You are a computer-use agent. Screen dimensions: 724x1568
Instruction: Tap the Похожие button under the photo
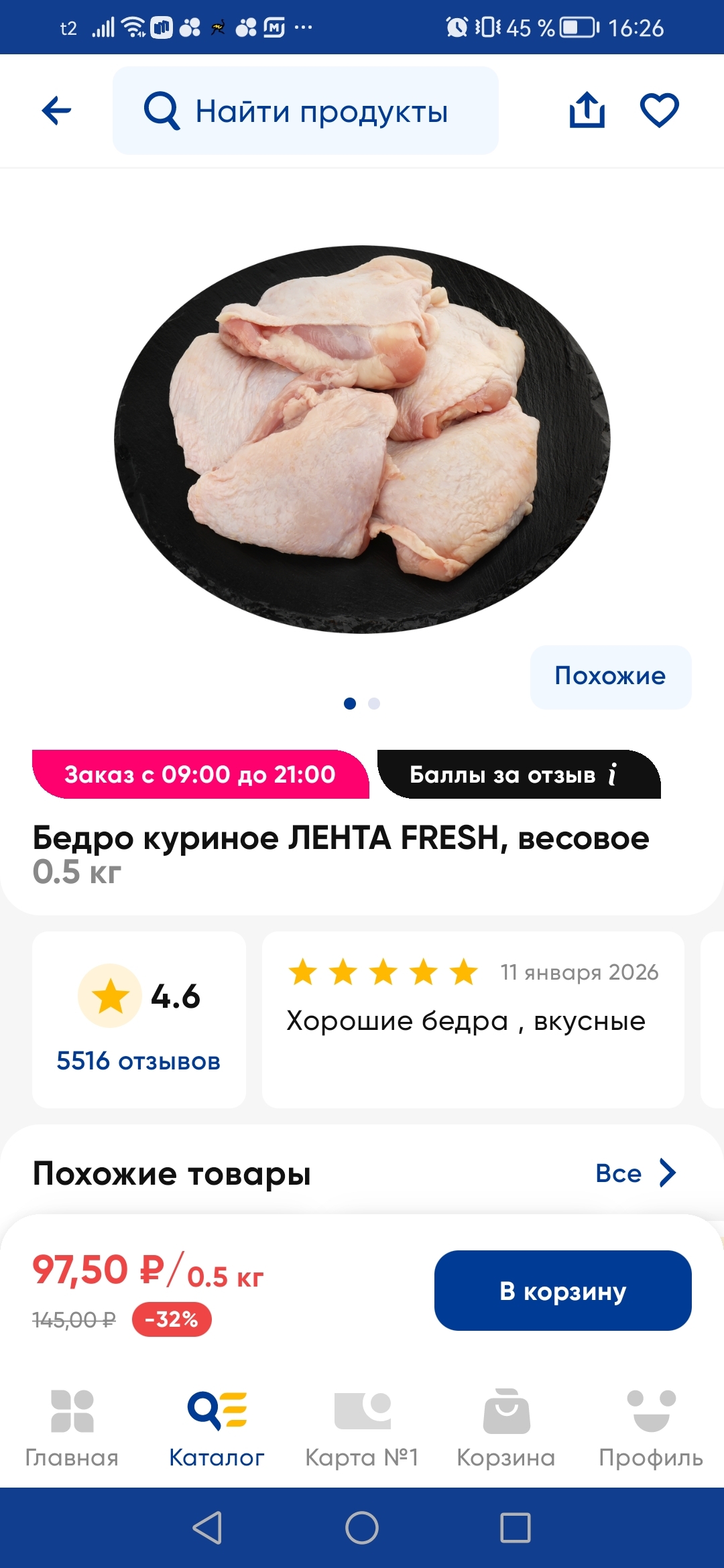(x=610, y=676)
